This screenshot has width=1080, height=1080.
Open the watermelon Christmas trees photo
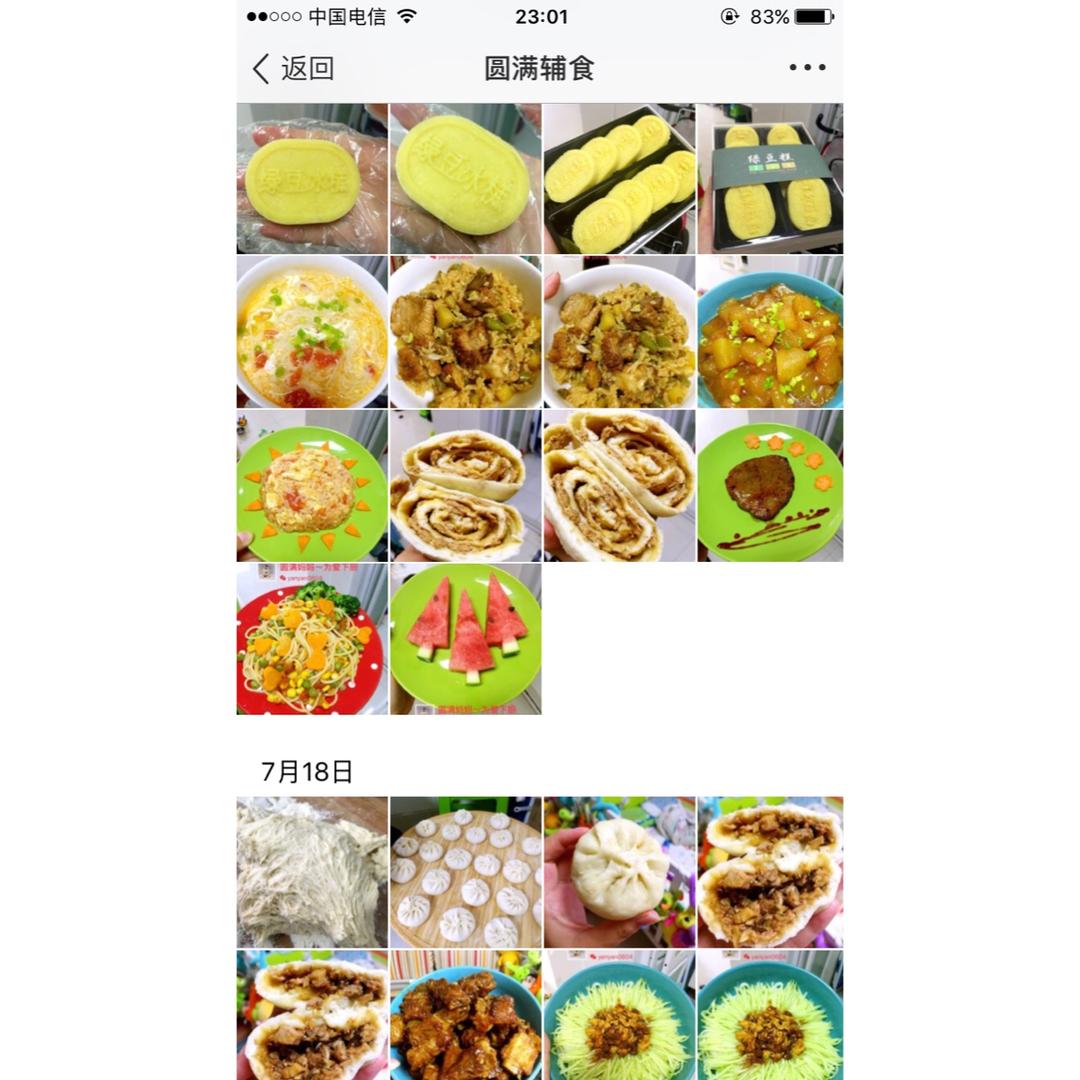466,639
